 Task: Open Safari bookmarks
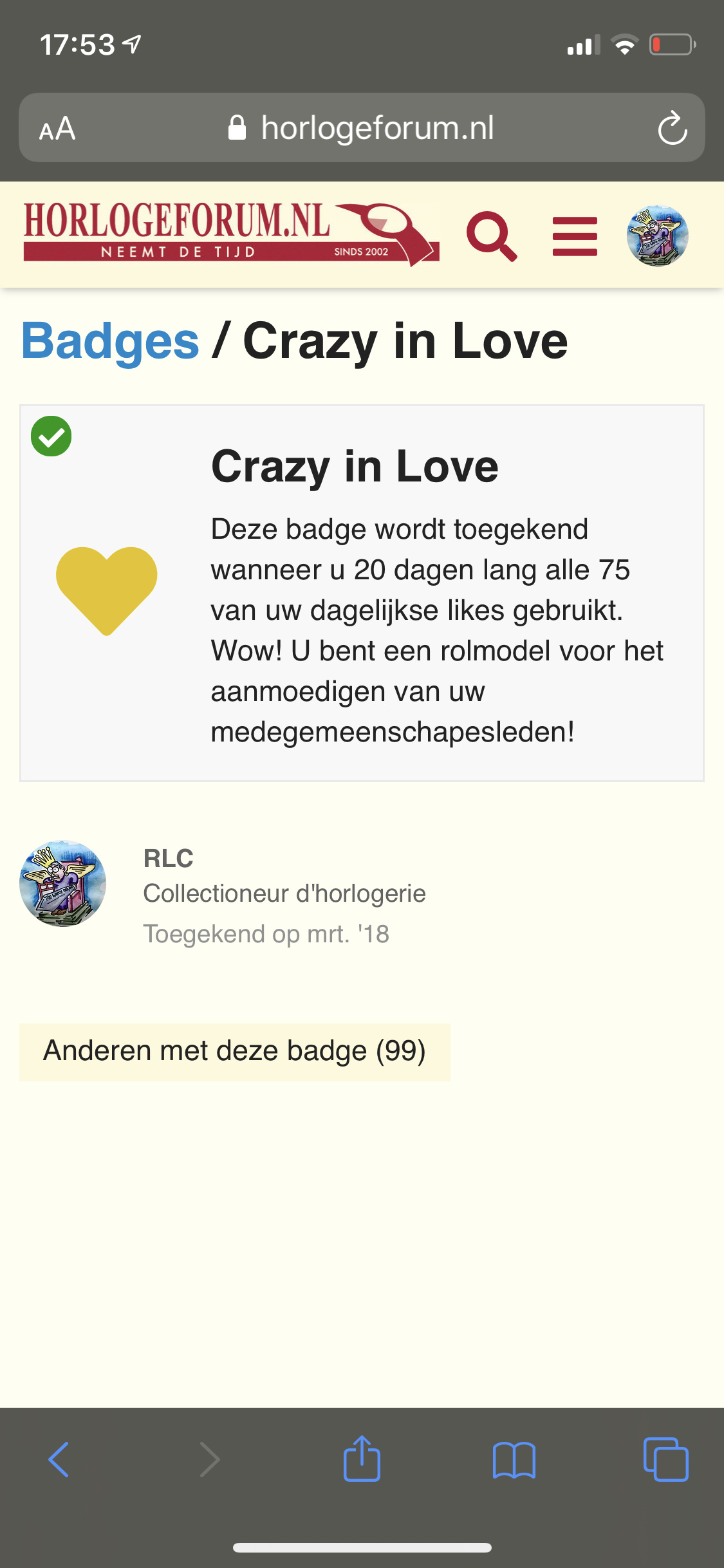tap(514, 1459)
